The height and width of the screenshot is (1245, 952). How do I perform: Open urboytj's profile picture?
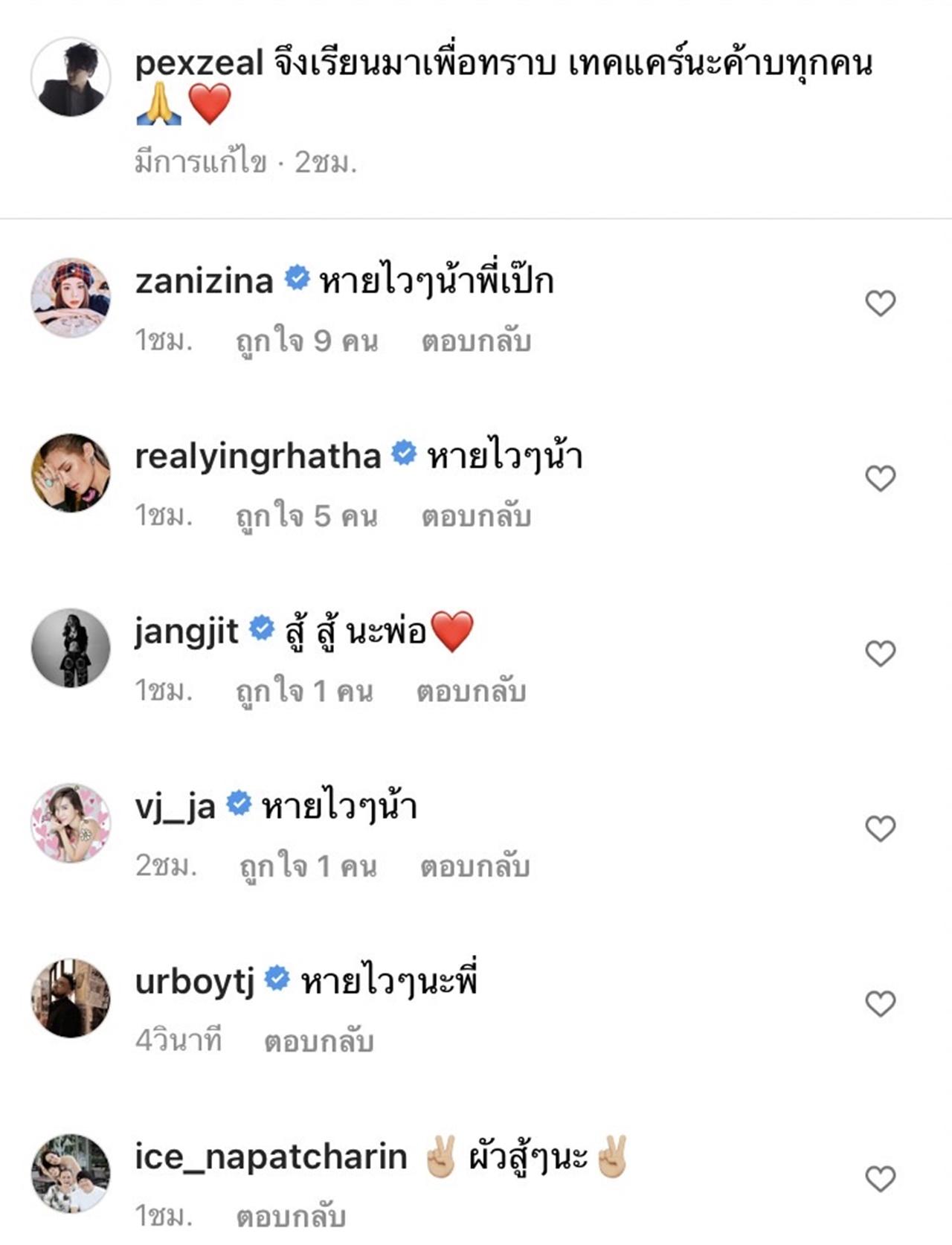71,998
